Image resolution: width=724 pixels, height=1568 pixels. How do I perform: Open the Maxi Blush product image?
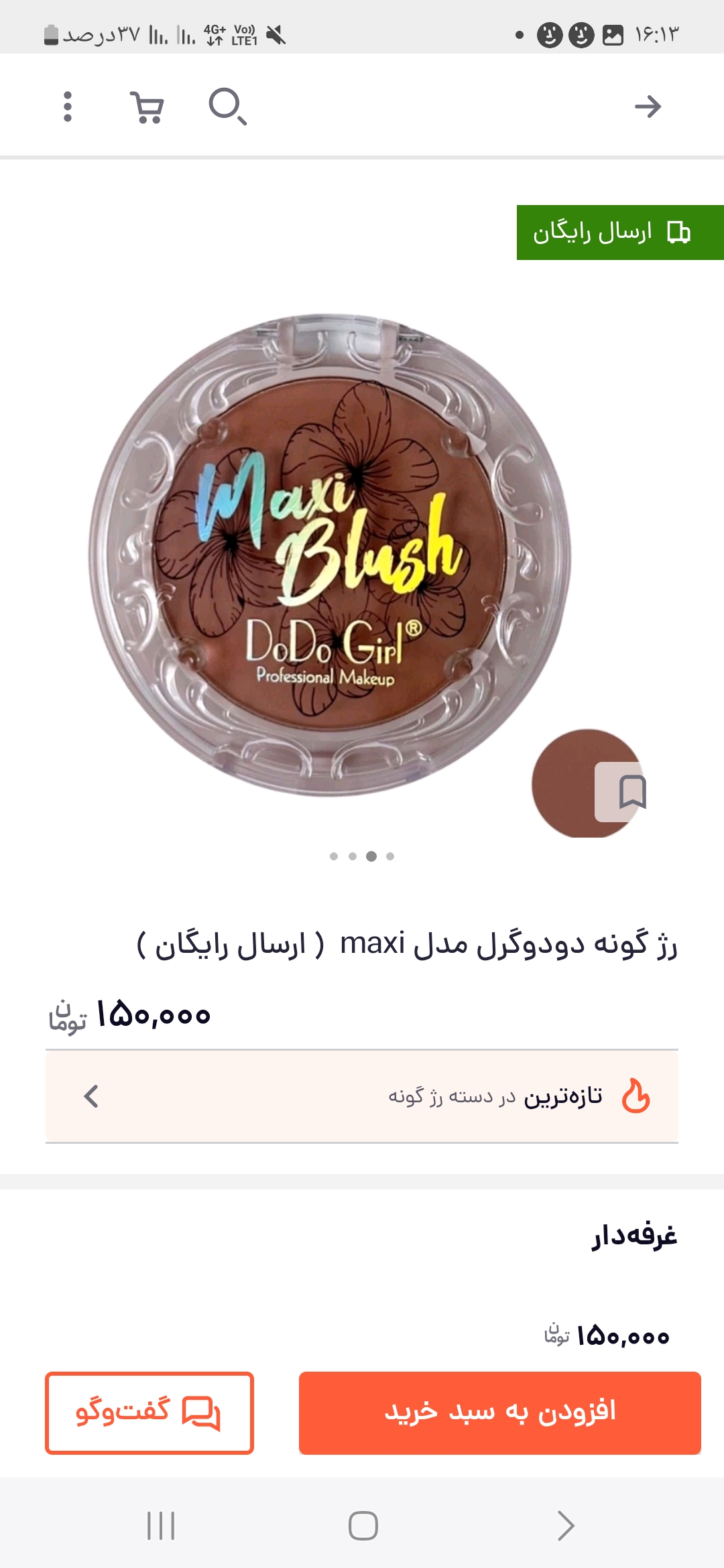(330, 555)
